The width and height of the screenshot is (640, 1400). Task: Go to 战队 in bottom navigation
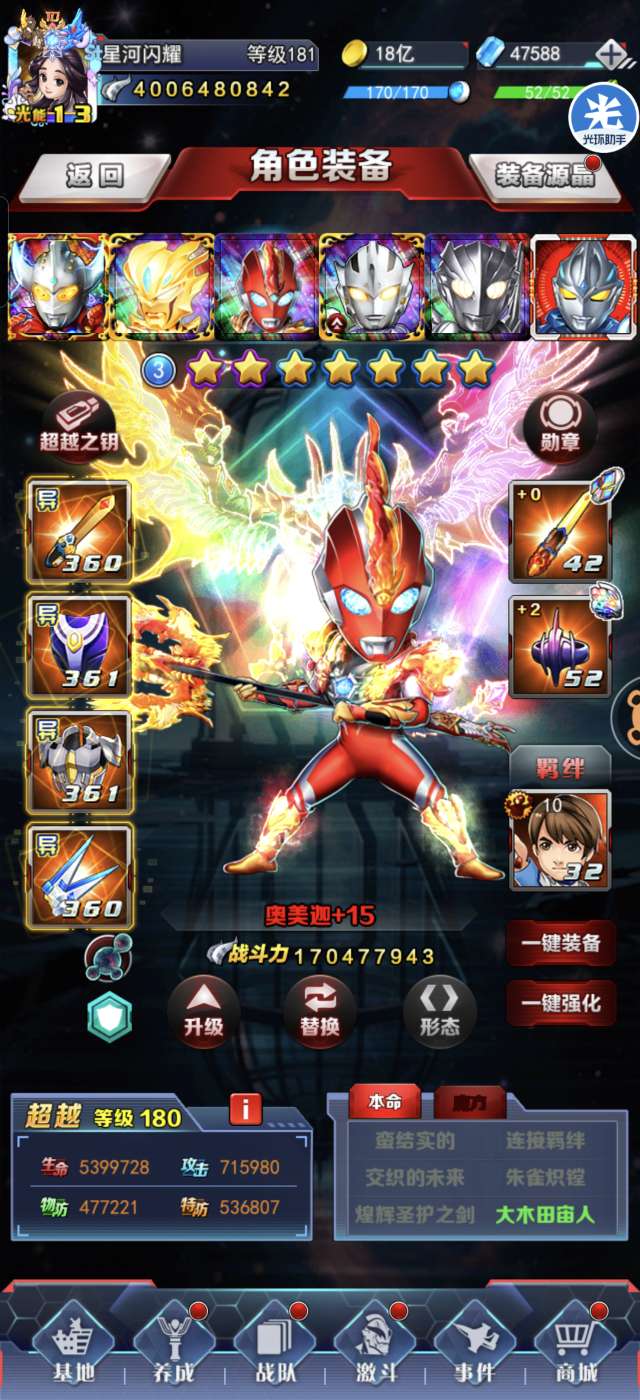(274, 1346)
